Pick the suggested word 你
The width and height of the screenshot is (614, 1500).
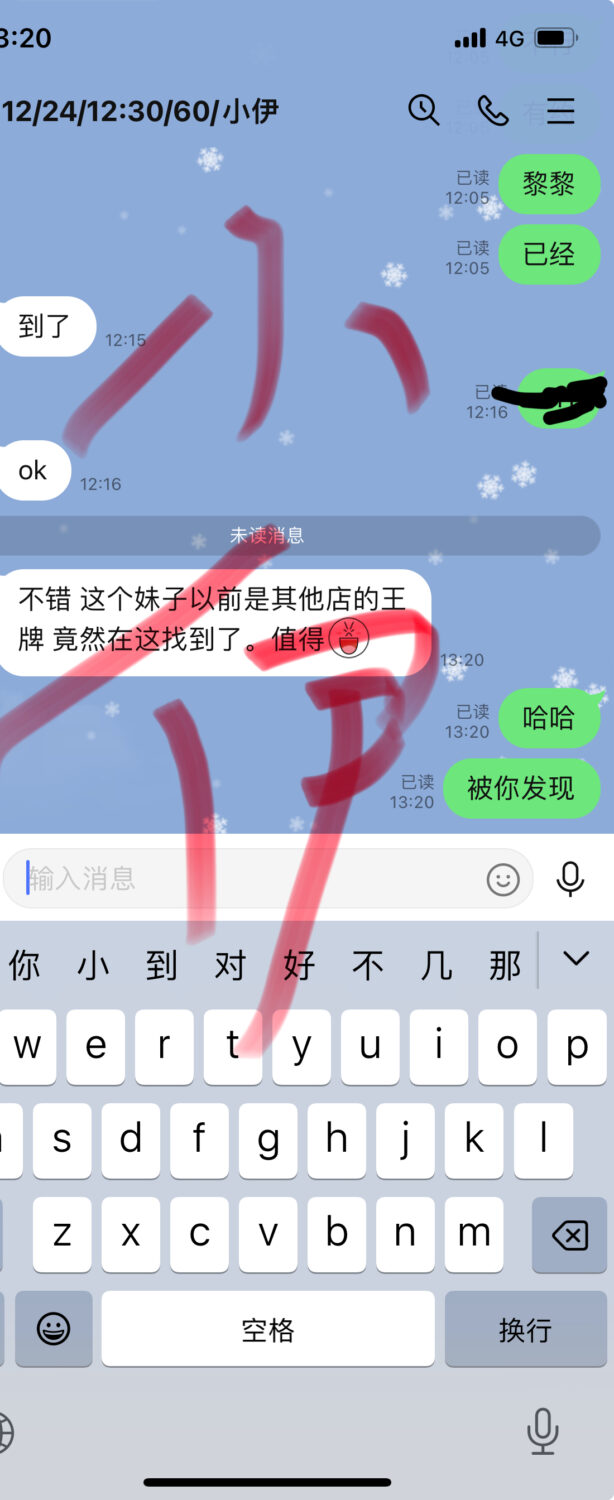(x=25, y=965)
